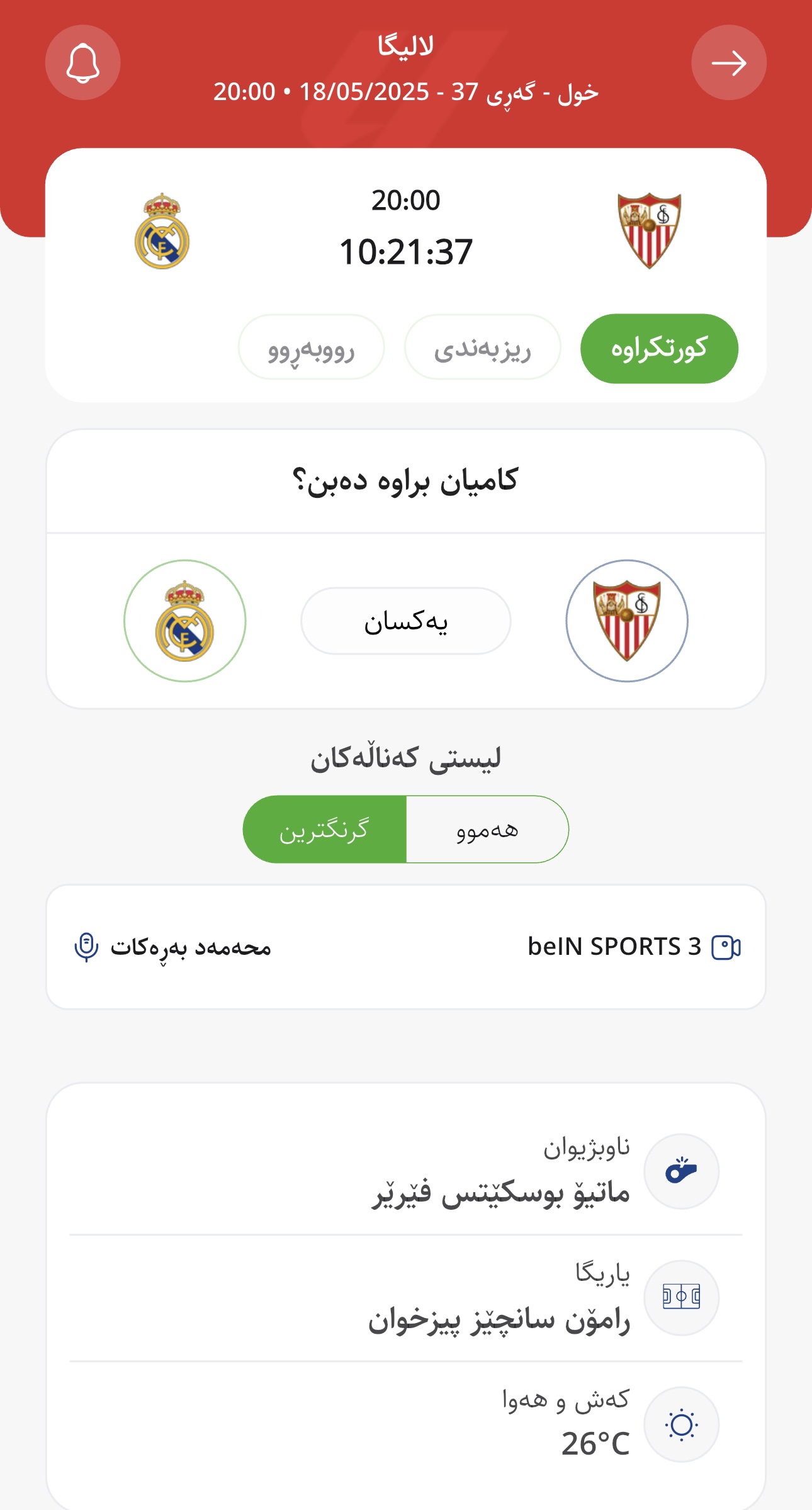
Task: Vote for Sevilla to win
Action: (x=626, y=621)
